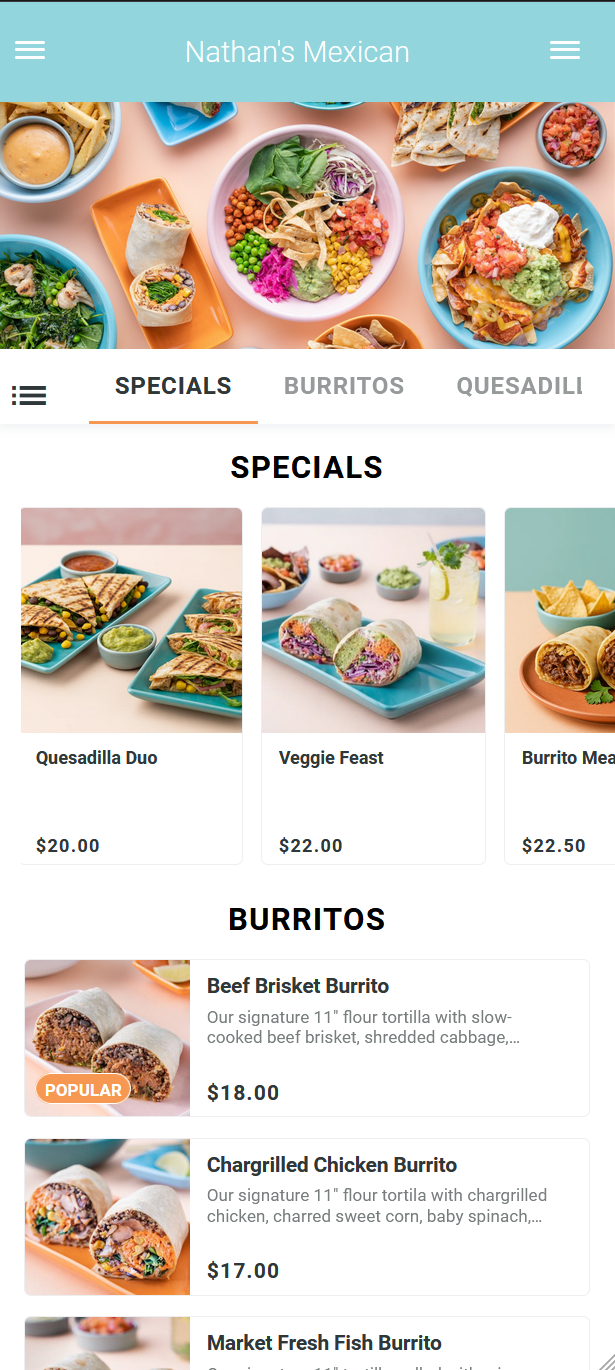Open the left hamburger menu
Screen dimensions: 615x1370
tap(30, 51)
